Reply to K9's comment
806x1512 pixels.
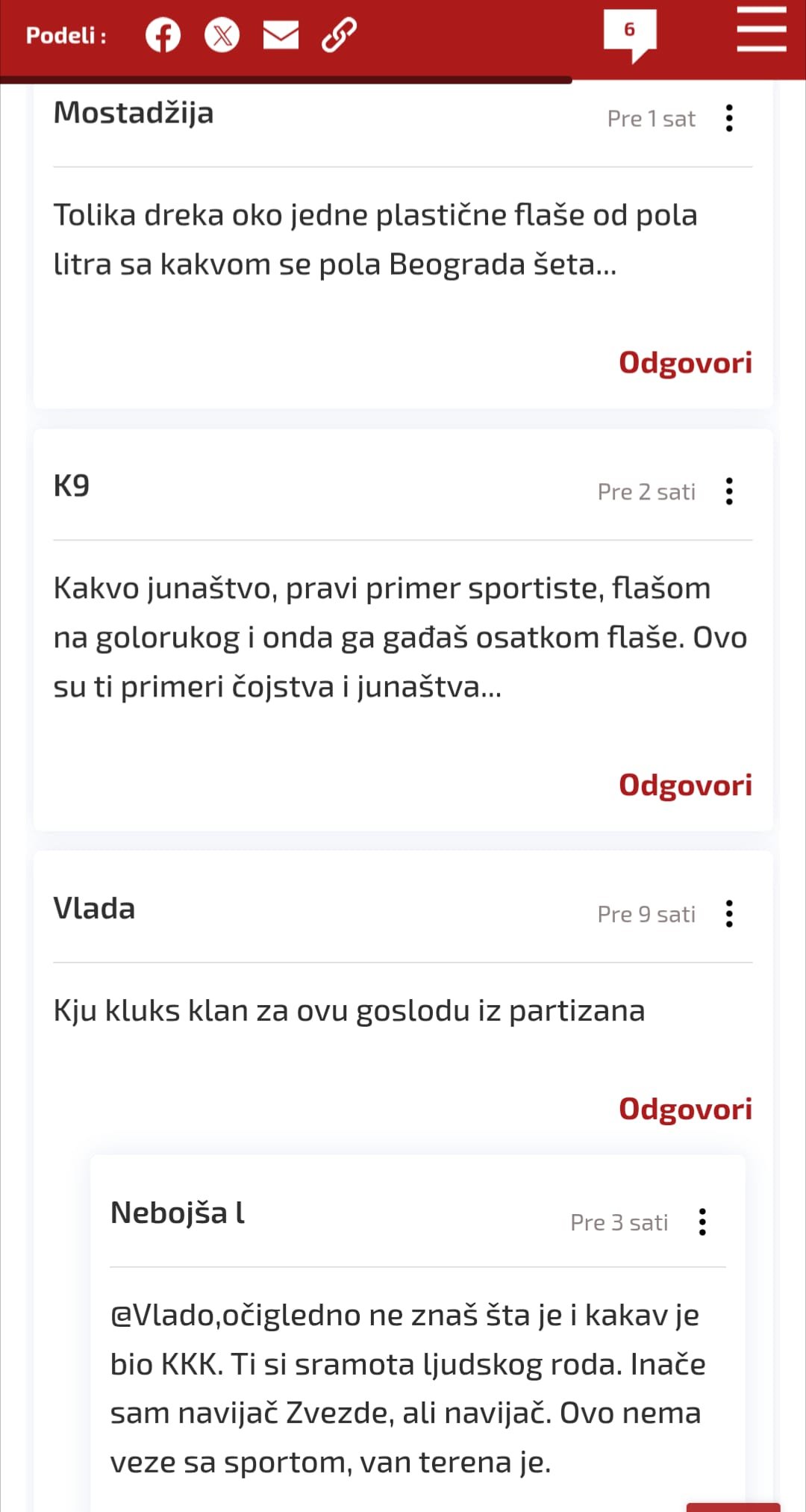(685, 785)
